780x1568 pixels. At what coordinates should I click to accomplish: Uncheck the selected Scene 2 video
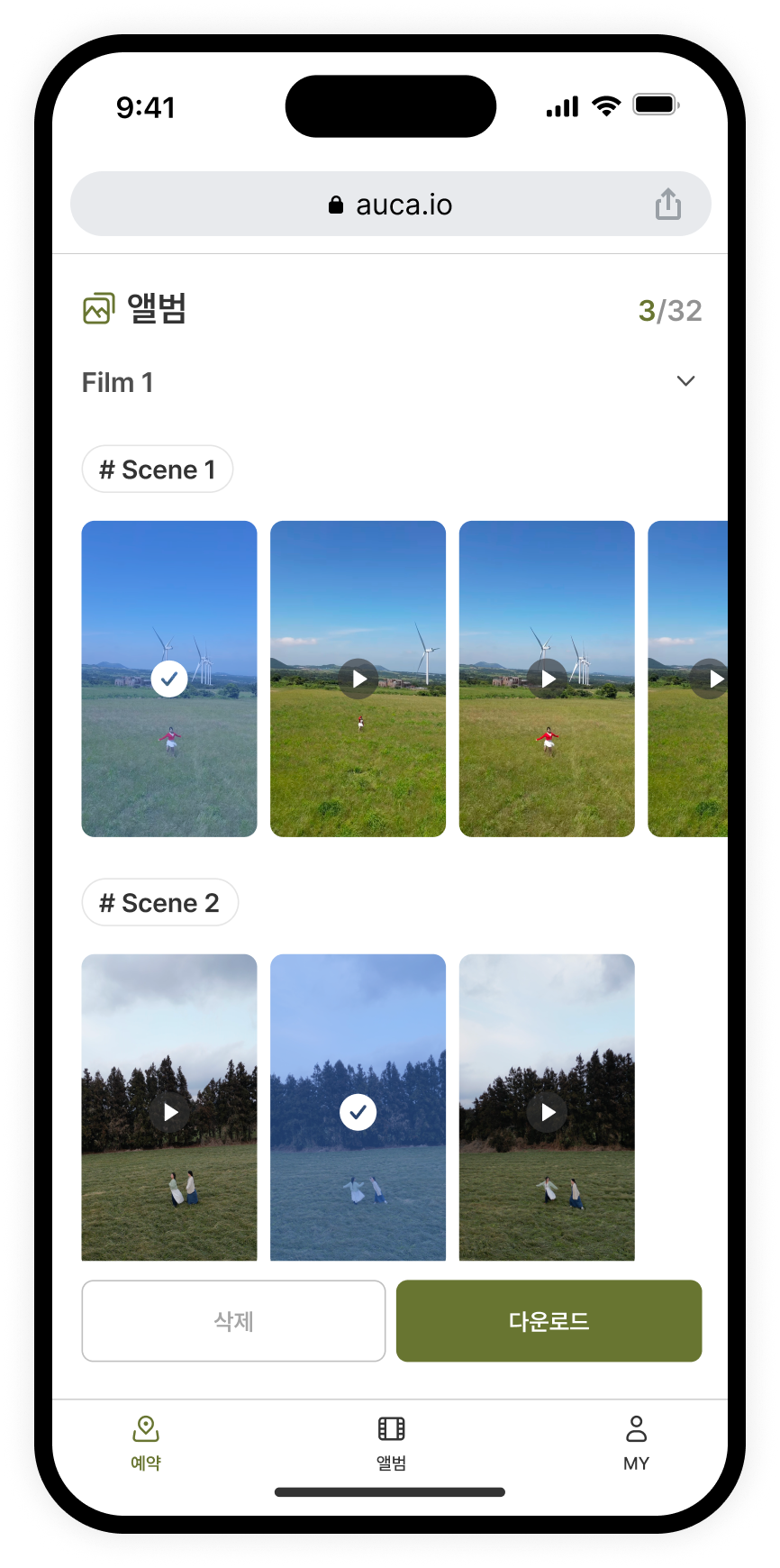click(358, 1113)
